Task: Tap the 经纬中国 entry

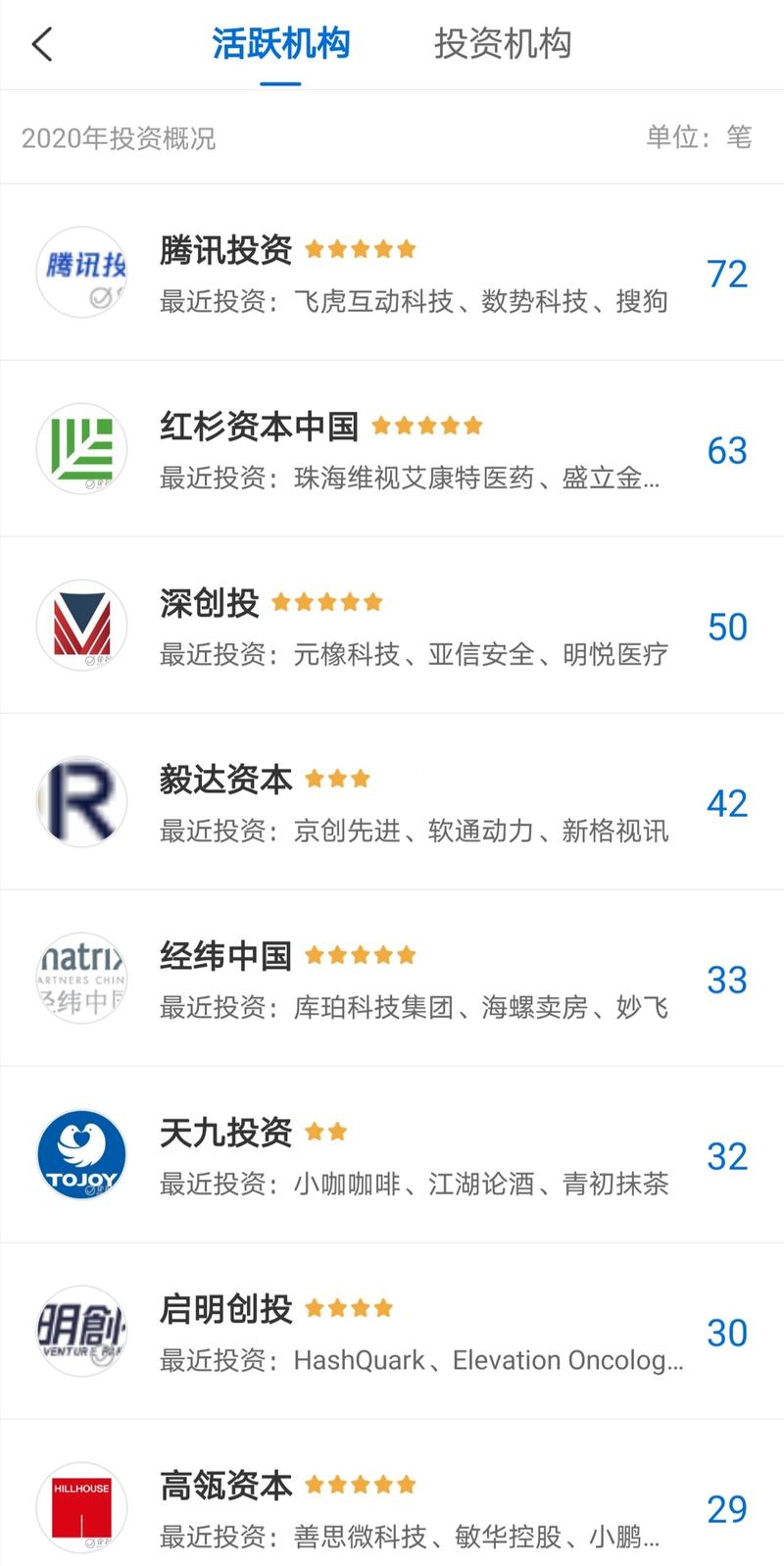Action: point(392,979)
